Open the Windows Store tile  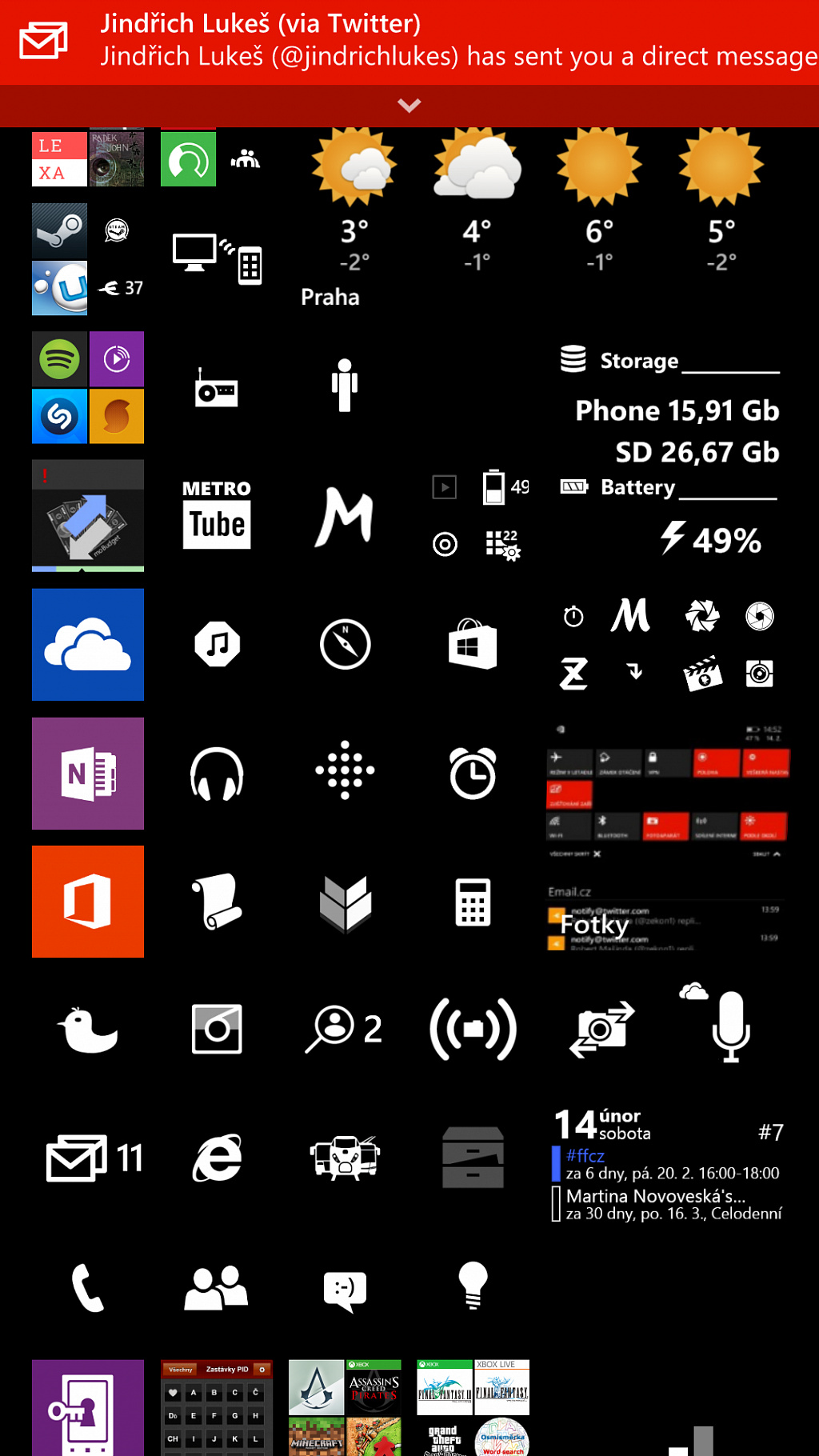click(x=473, y=645)
